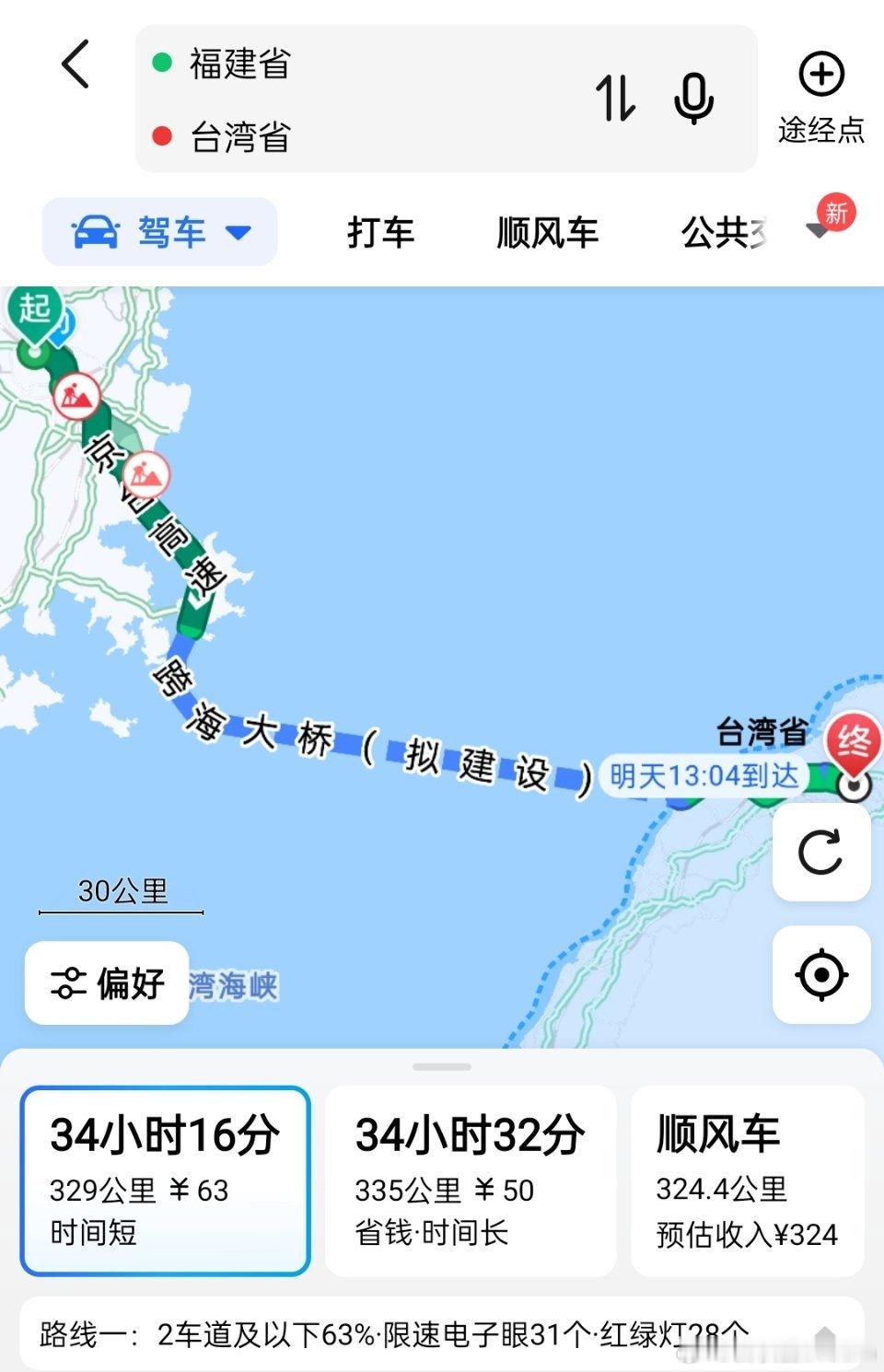Screen dimensions: 884x1372
Task: Tap the swap origin and destination icon
Action: 617,99
